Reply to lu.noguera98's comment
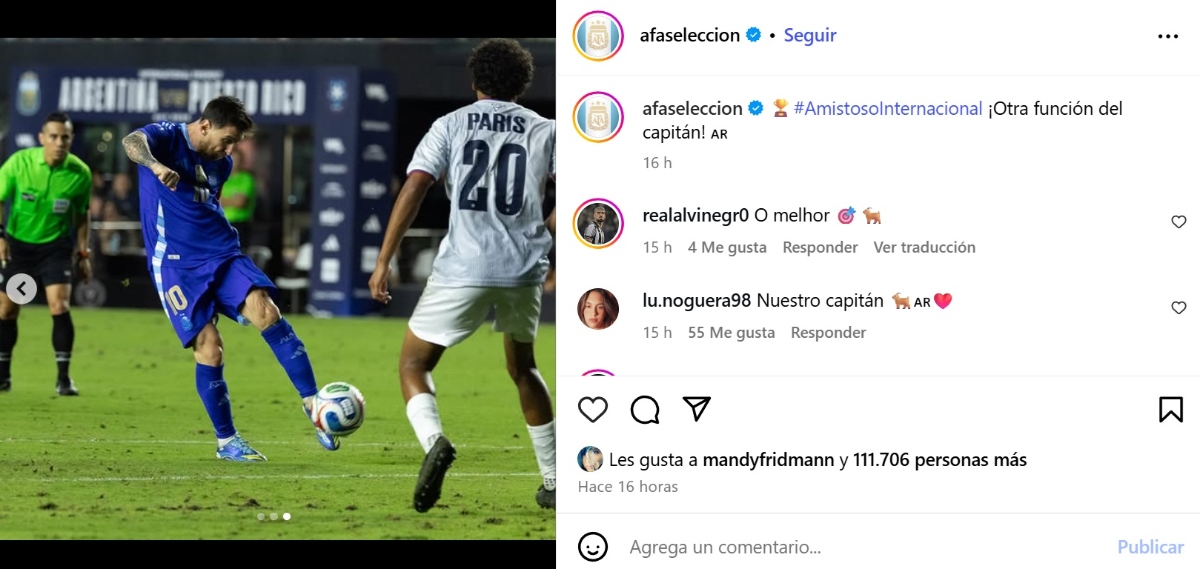The width and height of the screenshot is (1200, 569). 828,332
